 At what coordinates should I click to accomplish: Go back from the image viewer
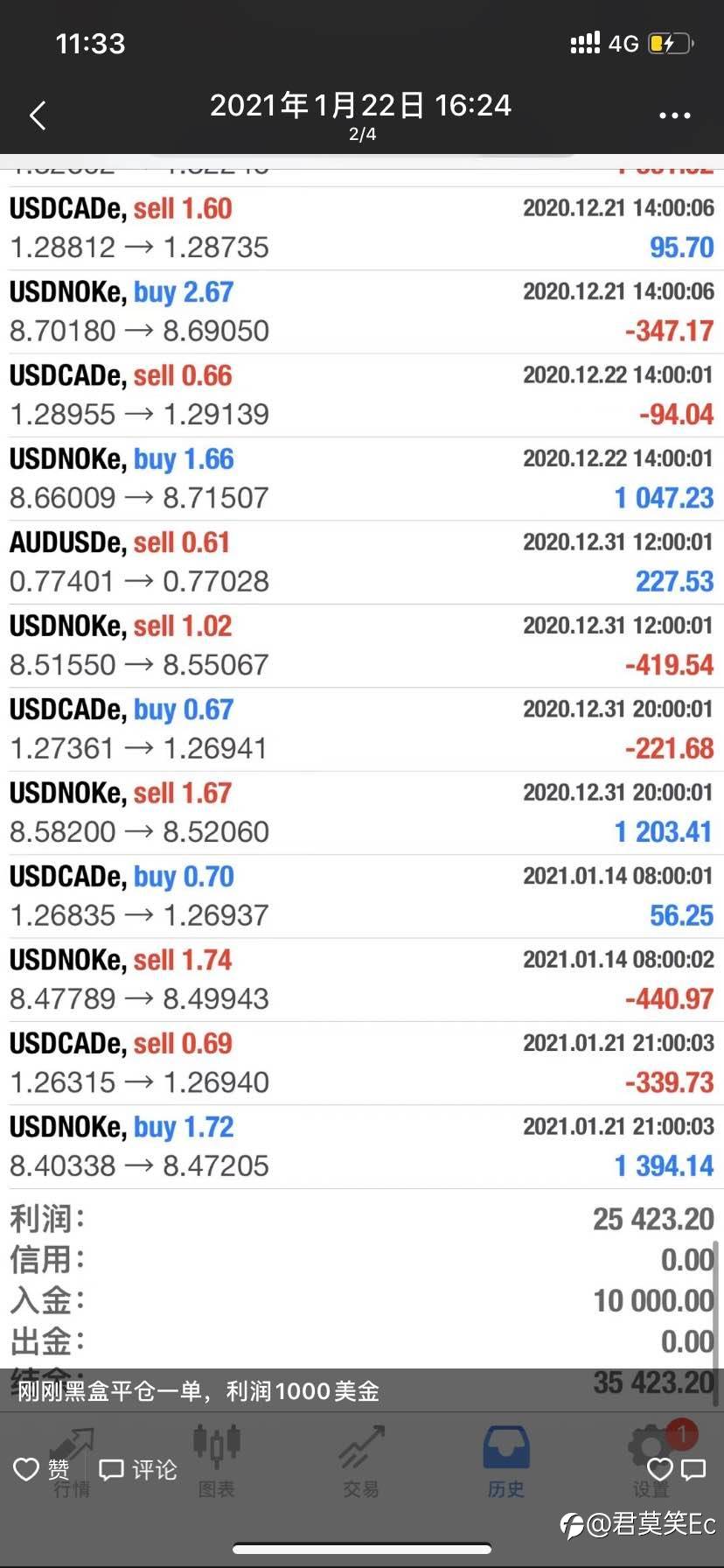[x=38, y=115]
